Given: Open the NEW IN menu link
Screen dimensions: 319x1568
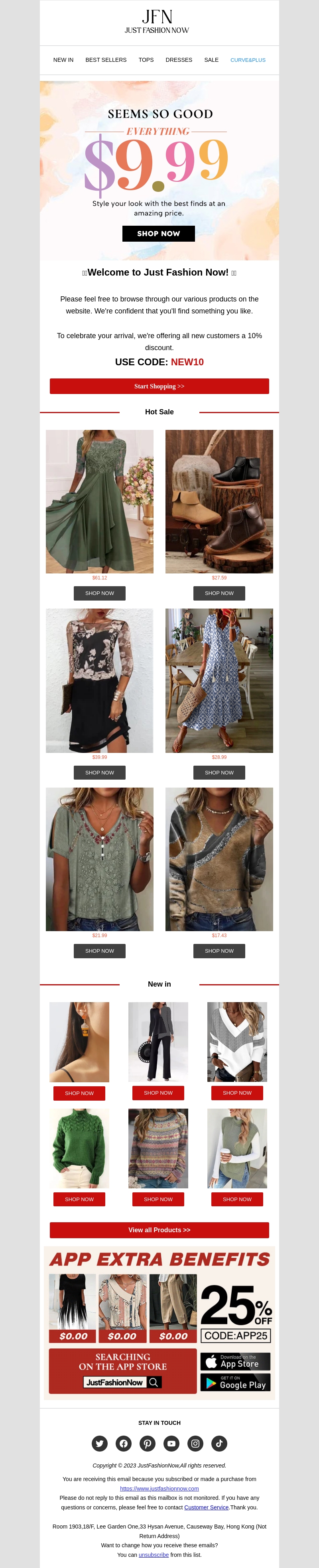Looking at the screenshot, I should 63,60.
